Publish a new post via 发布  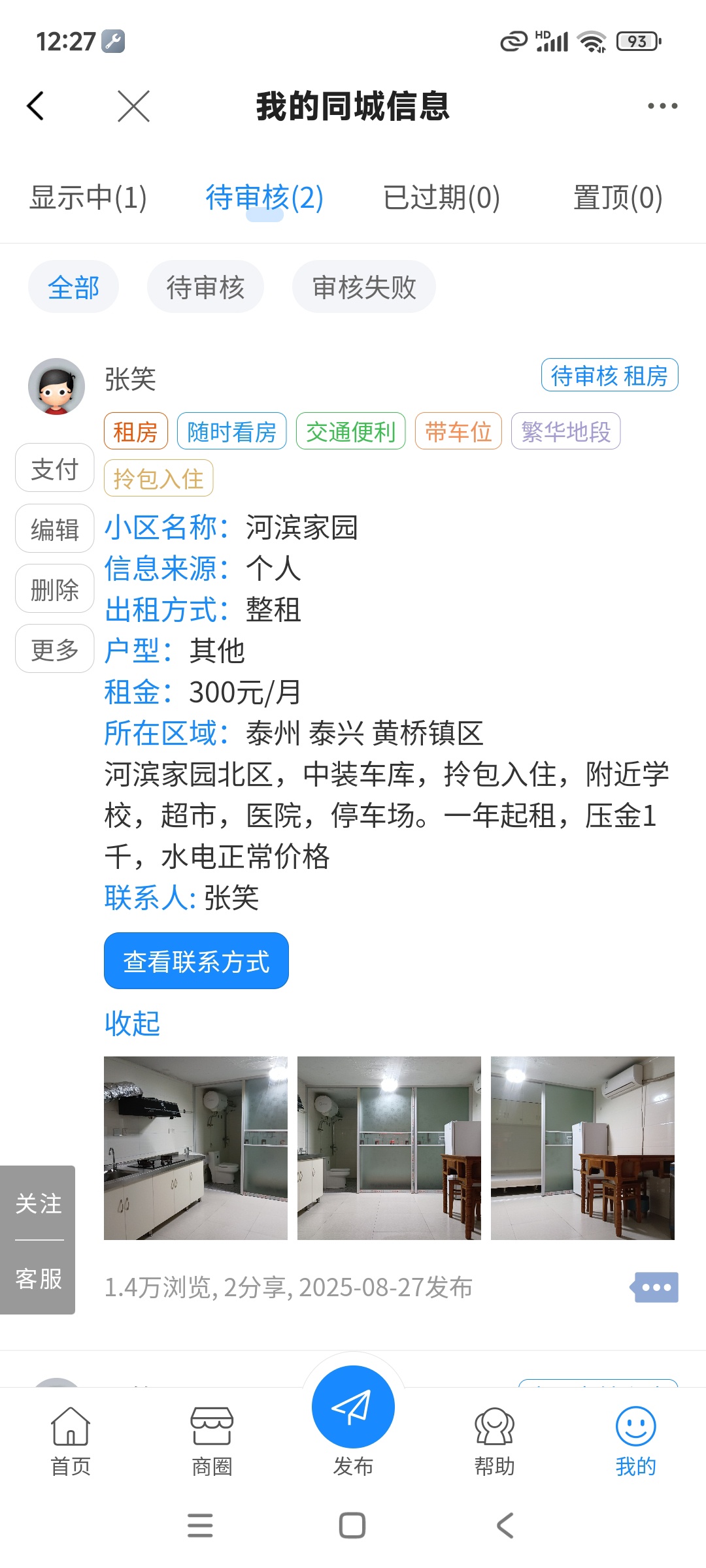pyautogui.click(x=353, y=1418)
